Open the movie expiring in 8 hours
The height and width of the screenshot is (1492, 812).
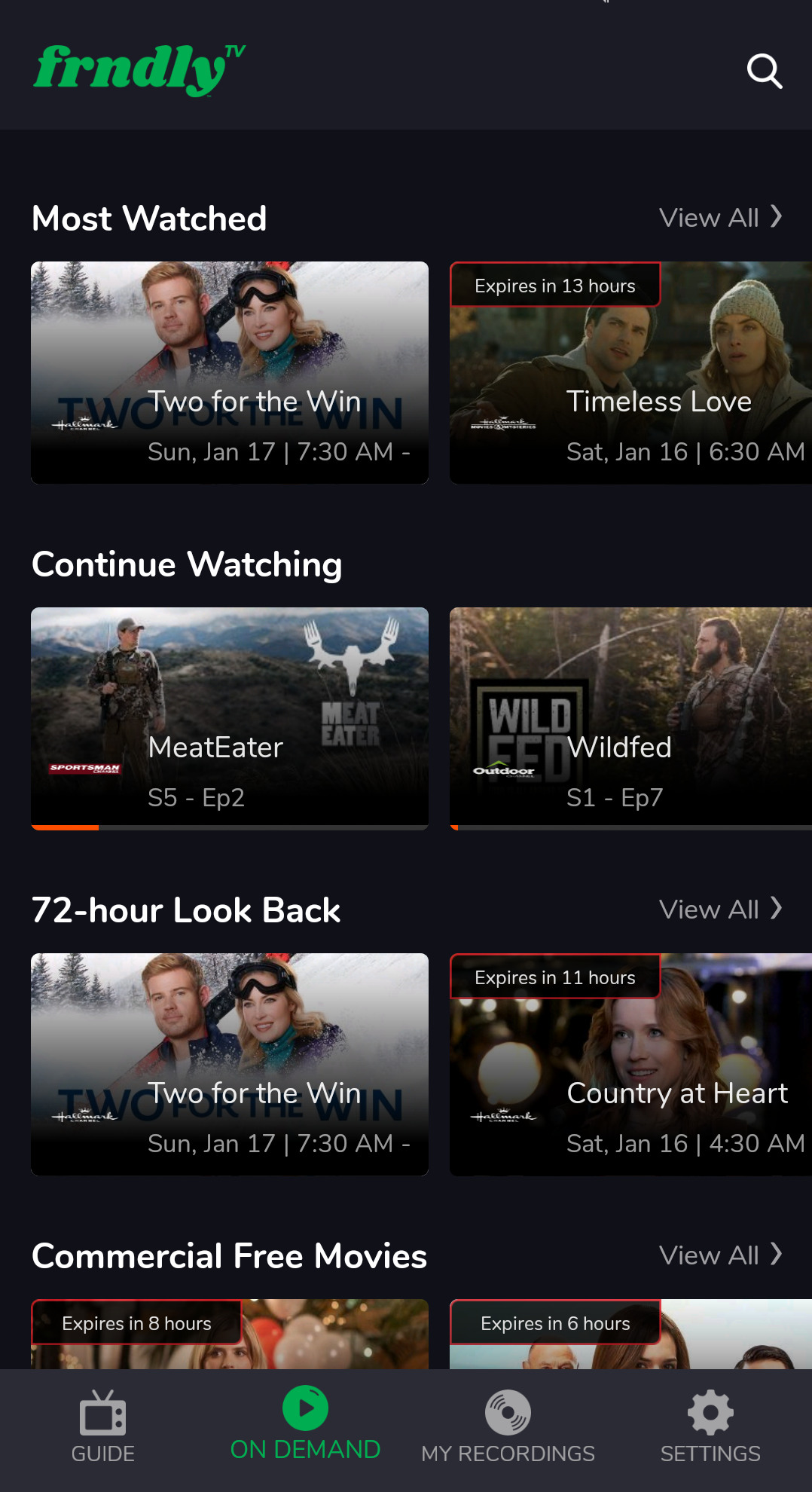230,1335
